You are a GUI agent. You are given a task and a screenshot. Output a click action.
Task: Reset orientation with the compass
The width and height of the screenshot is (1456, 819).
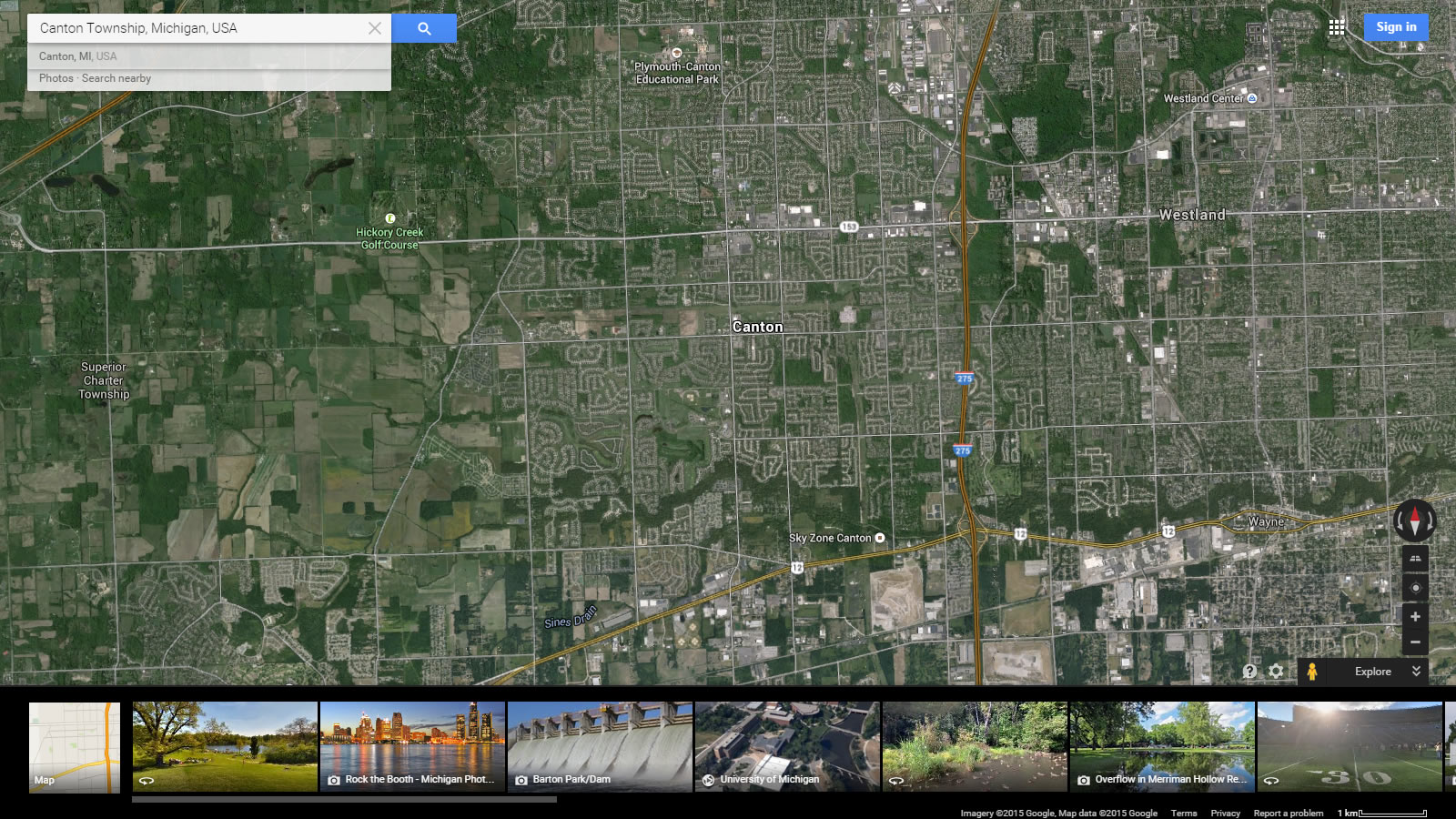[x=1414, y=521]
